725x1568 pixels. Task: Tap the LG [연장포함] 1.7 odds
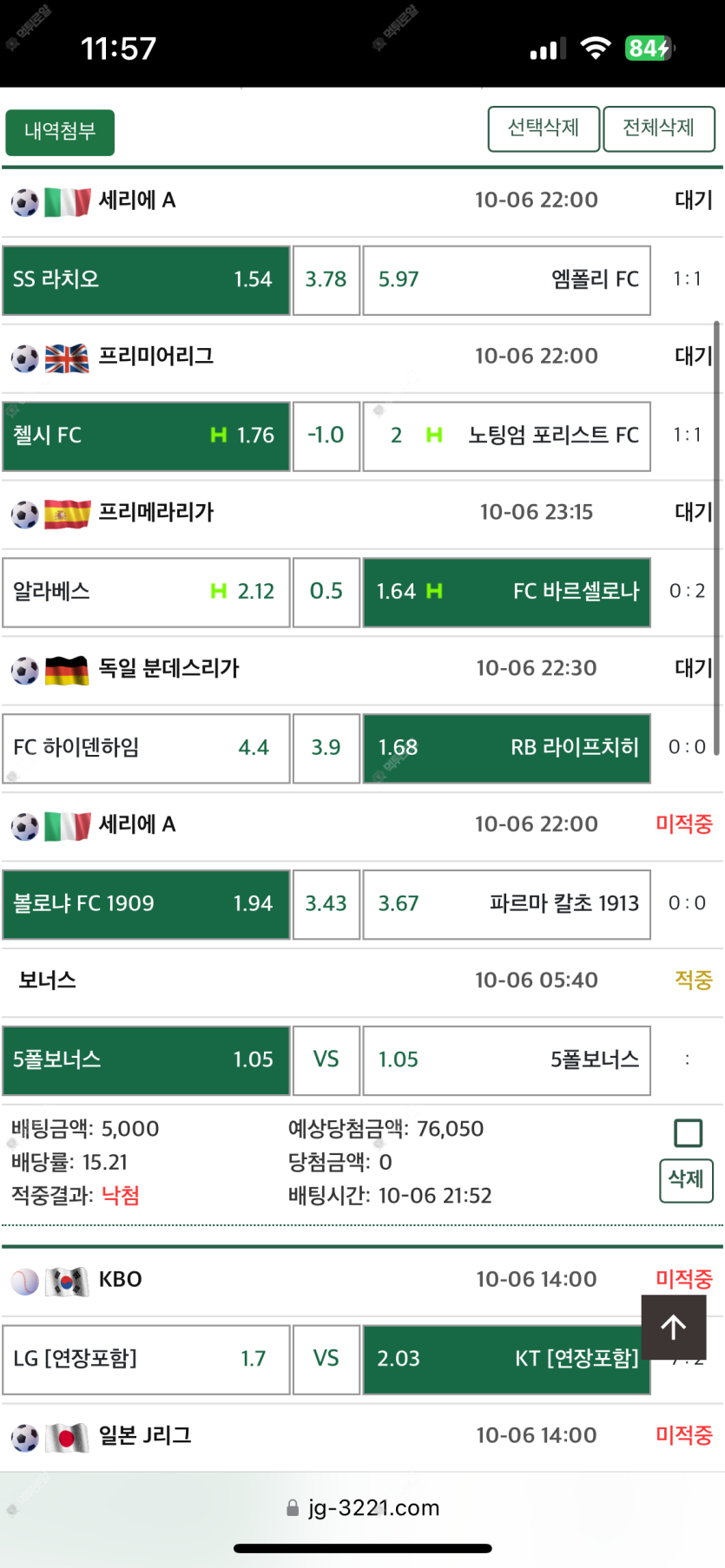(x=146, y=1360)
